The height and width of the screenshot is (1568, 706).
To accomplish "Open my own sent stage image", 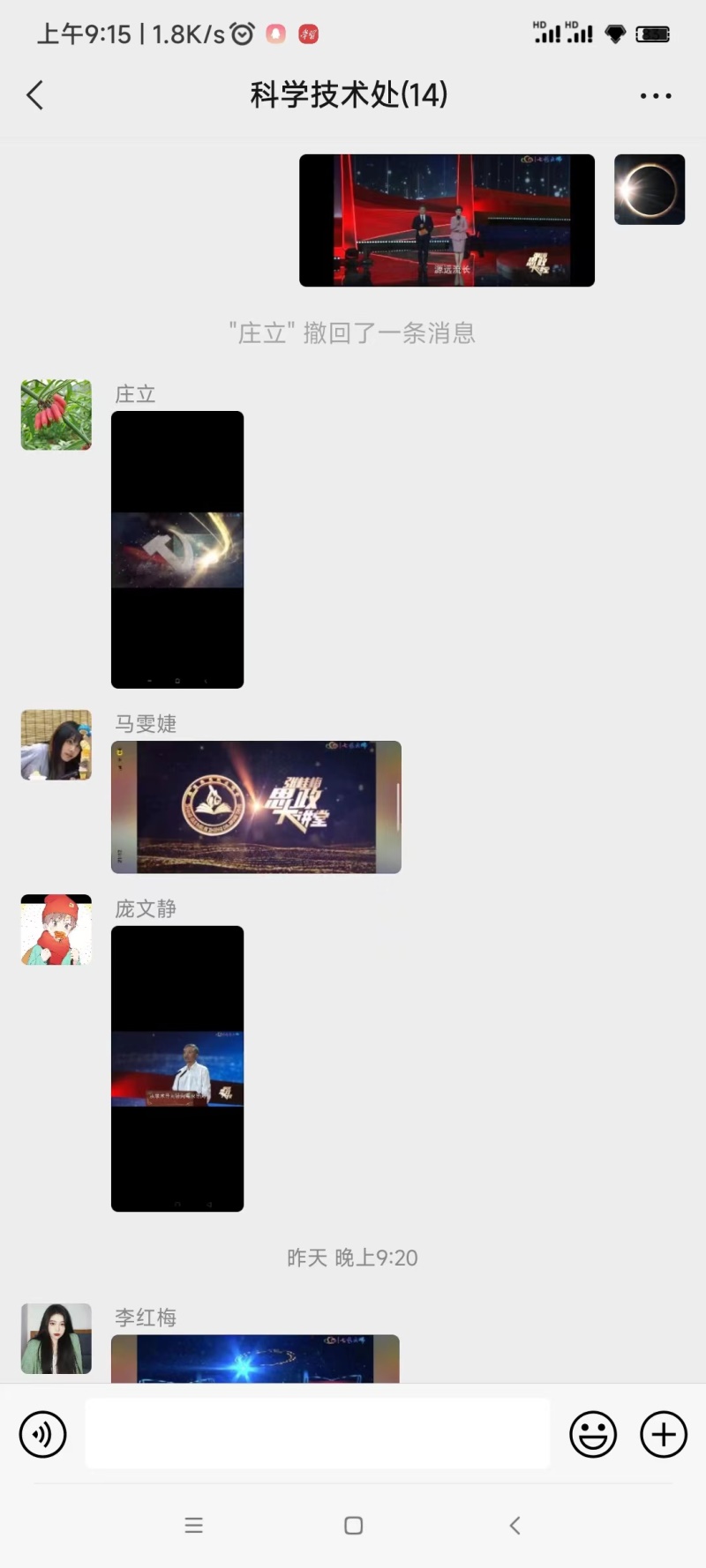I will point(447,220).
